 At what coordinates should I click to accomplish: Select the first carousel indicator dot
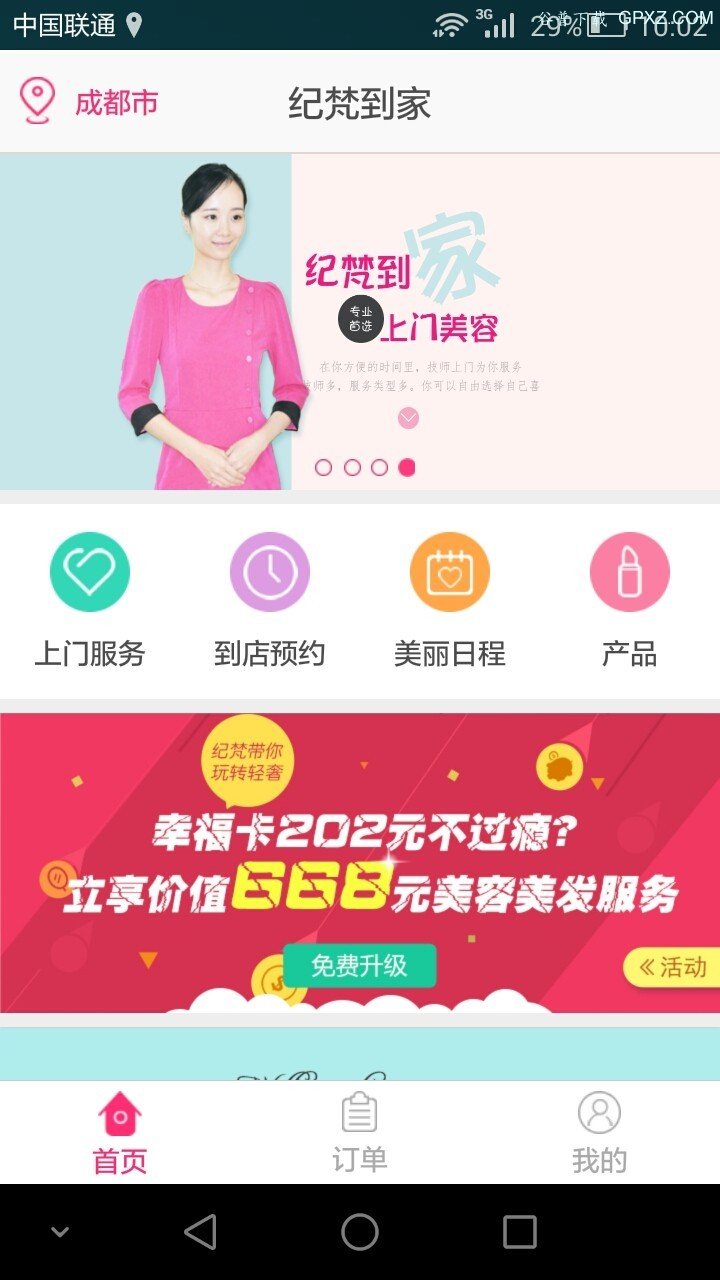click(325, 465)
